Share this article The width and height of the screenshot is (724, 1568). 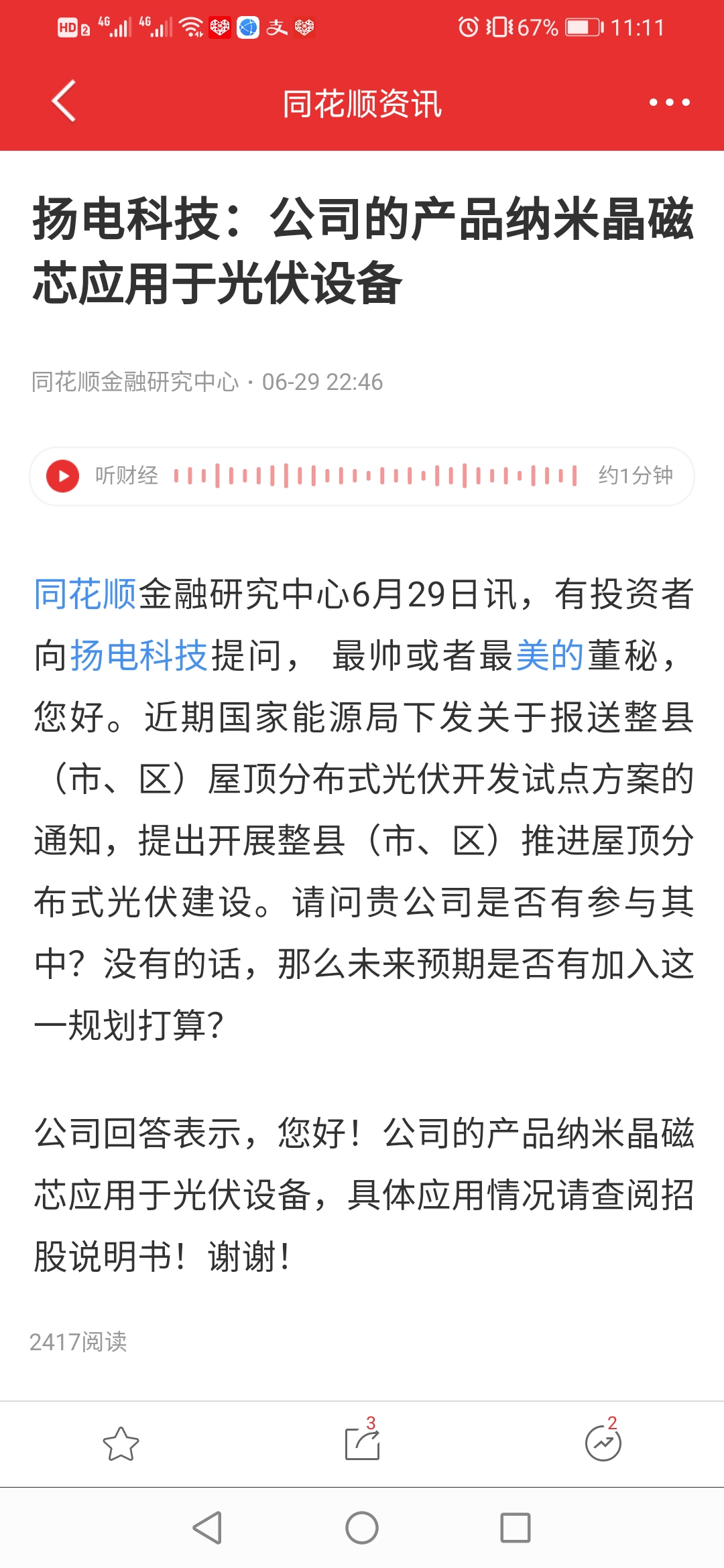click(x=363, y=1443)
